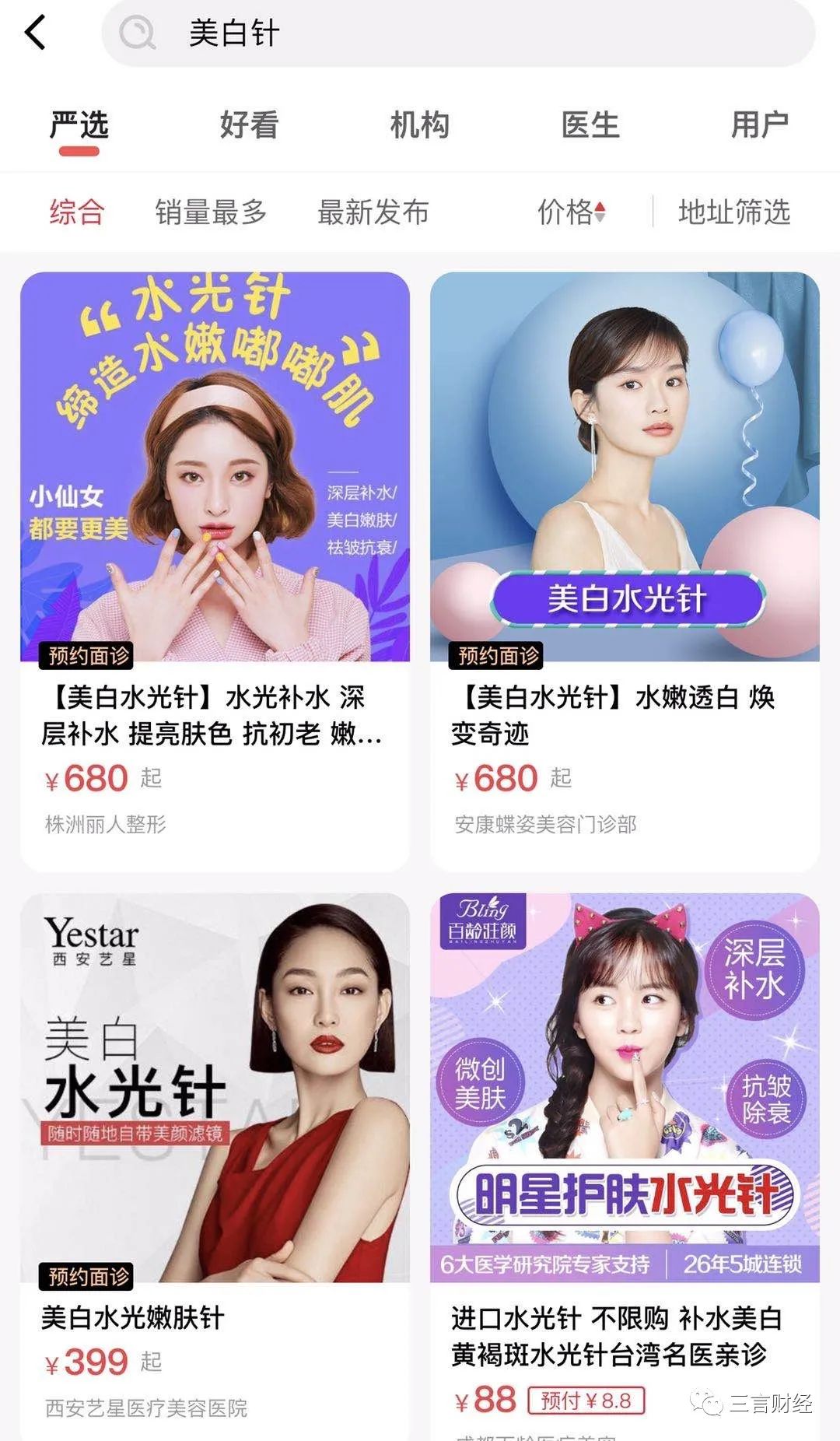Select the 用户 tab
The image size is (840, 1441).
760,125
